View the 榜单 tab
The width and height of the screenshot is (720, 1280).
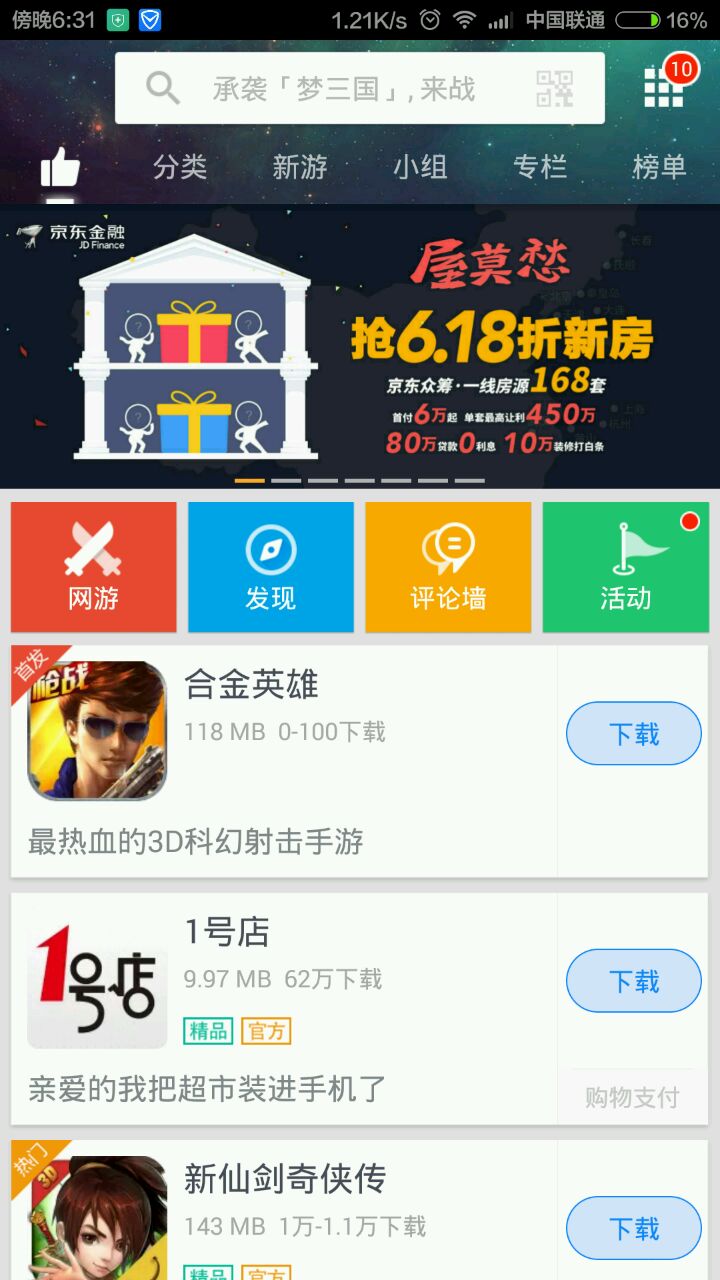pos(660,167)
